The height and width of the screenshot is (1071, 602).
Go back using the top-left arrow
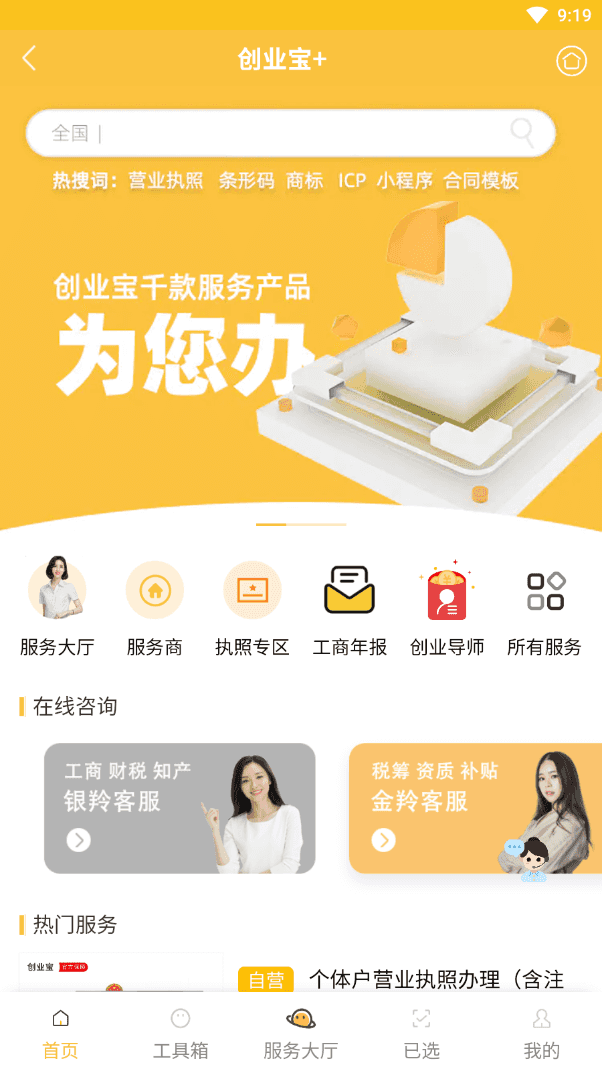pos(29,59)
